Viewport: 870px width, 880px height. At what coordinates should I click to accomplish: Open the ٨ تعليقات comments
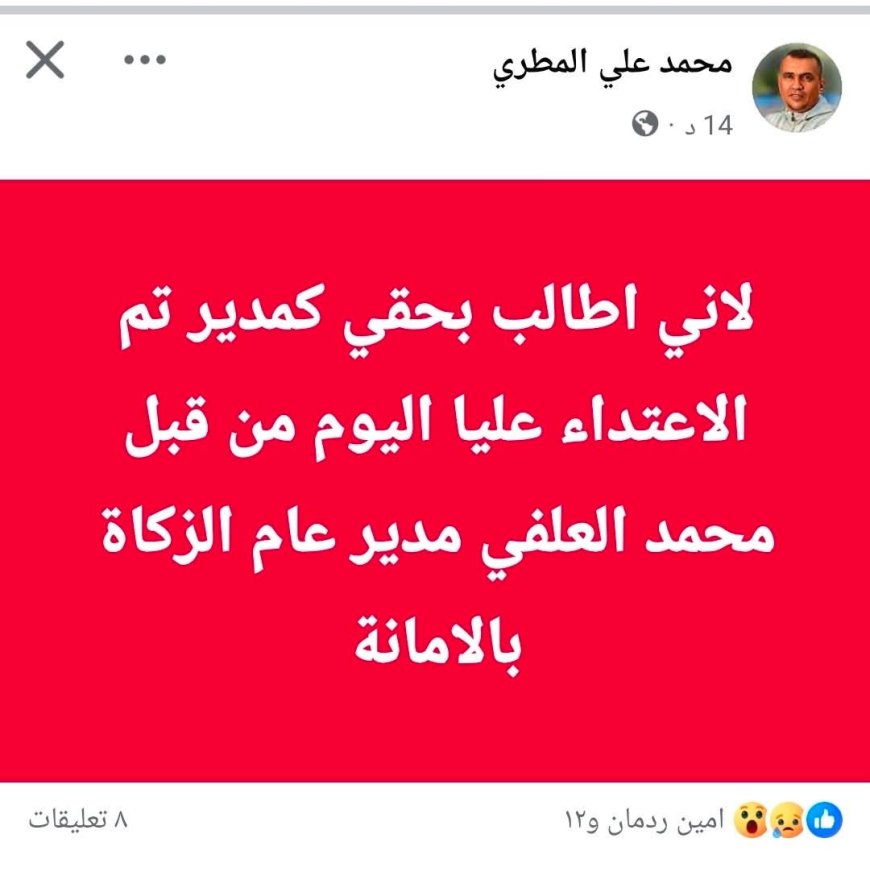[79, 821]
